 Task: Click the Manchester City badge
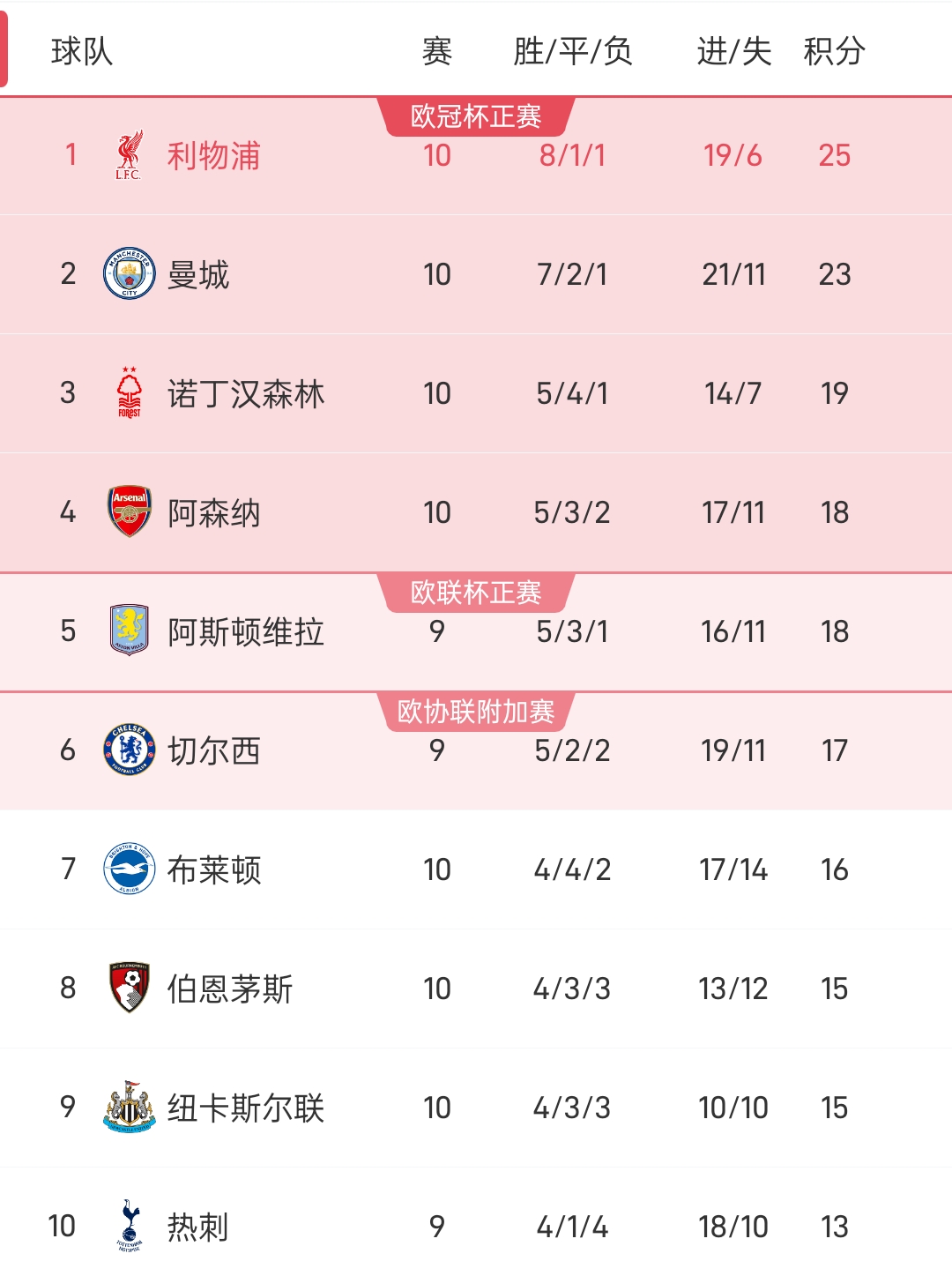coord(129,274)
